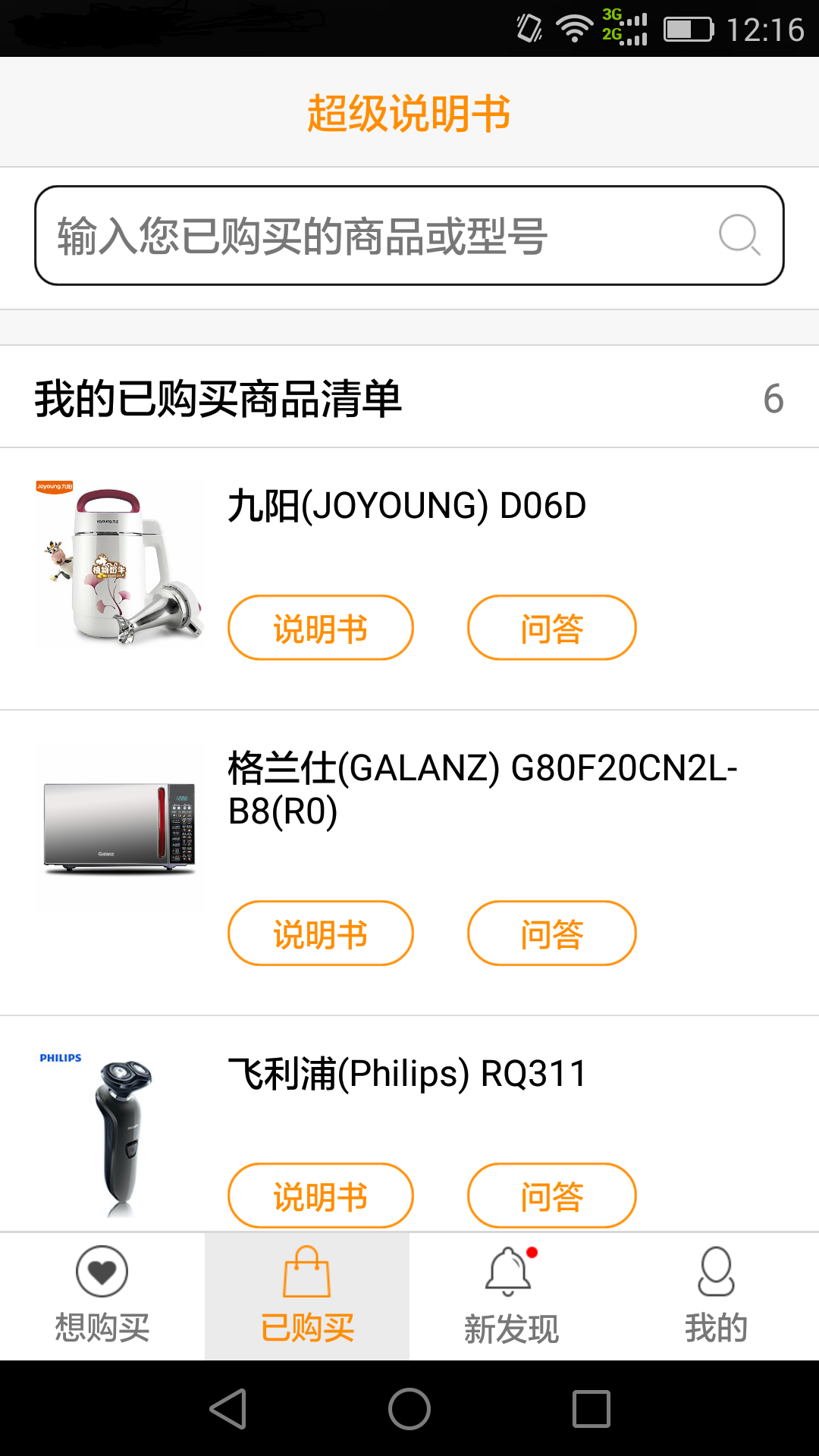Tap the system back button
The height and width of the screenshot is (1456, 819).
tap(228, 1409)
